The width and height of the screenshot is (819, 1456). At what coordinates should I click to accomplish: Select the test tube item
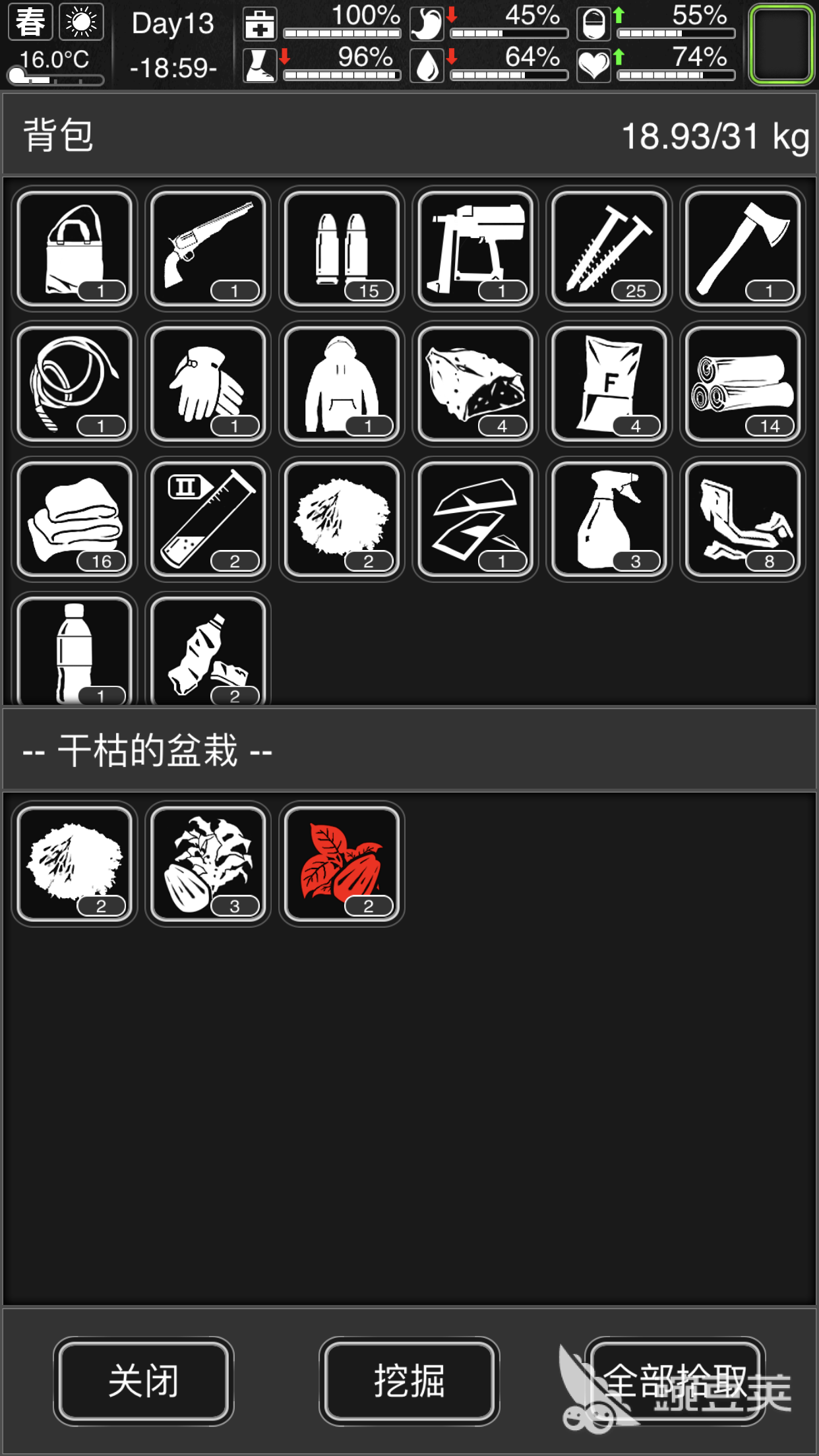coord(208,519)
